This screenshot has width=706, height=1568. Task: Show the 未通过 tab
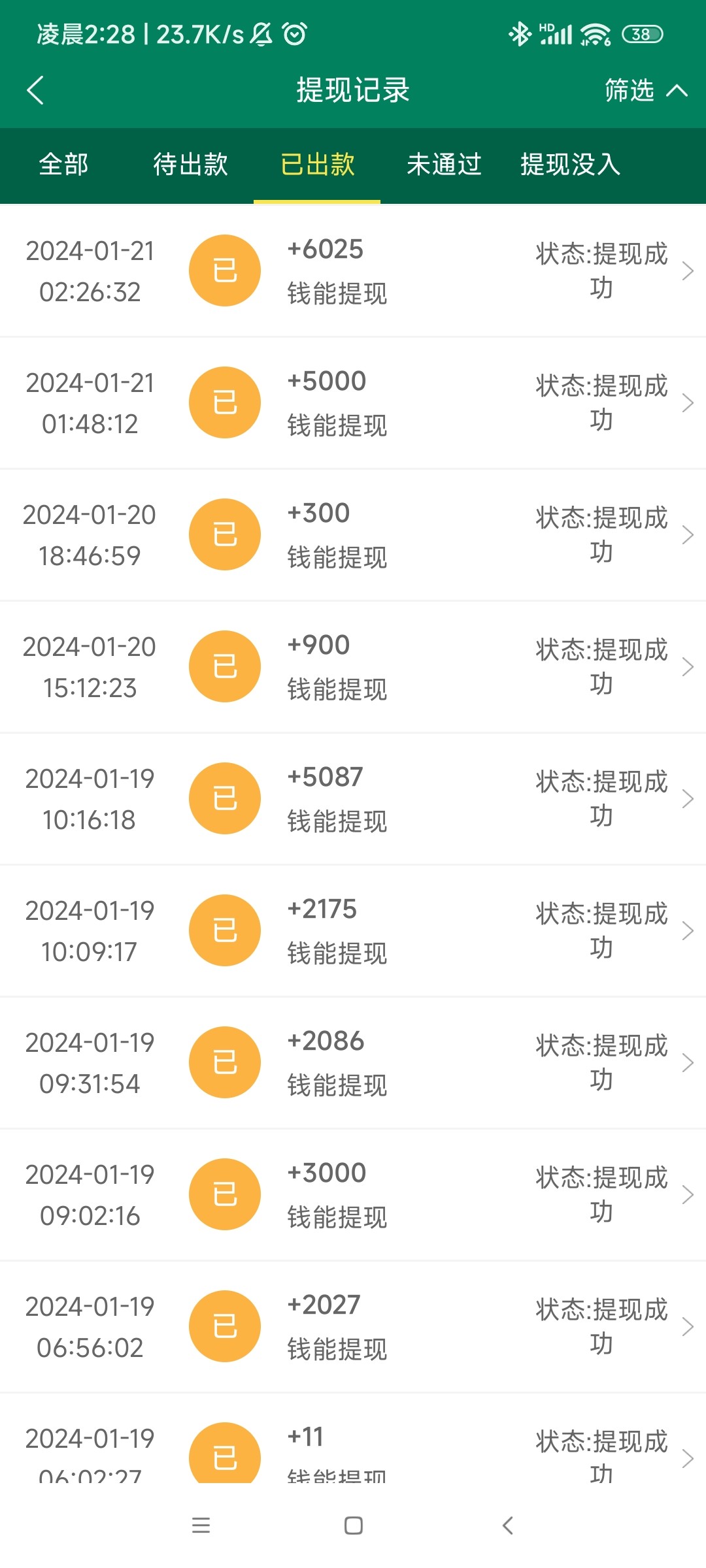click(444, 165)
